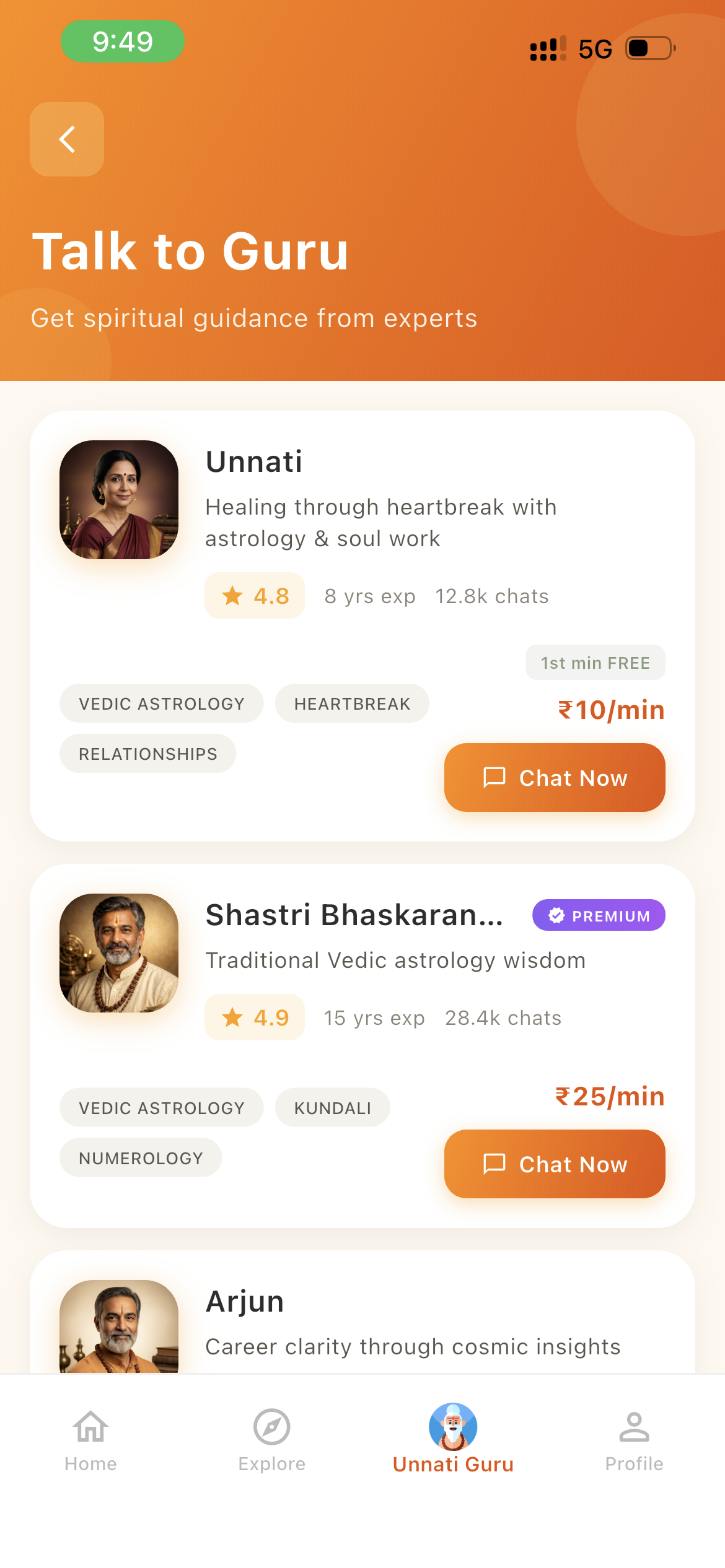This screenshot has width=725, height=1568.
Task: Tap the verified badge icon on PREMIUM label
Action: coord(556,915)
